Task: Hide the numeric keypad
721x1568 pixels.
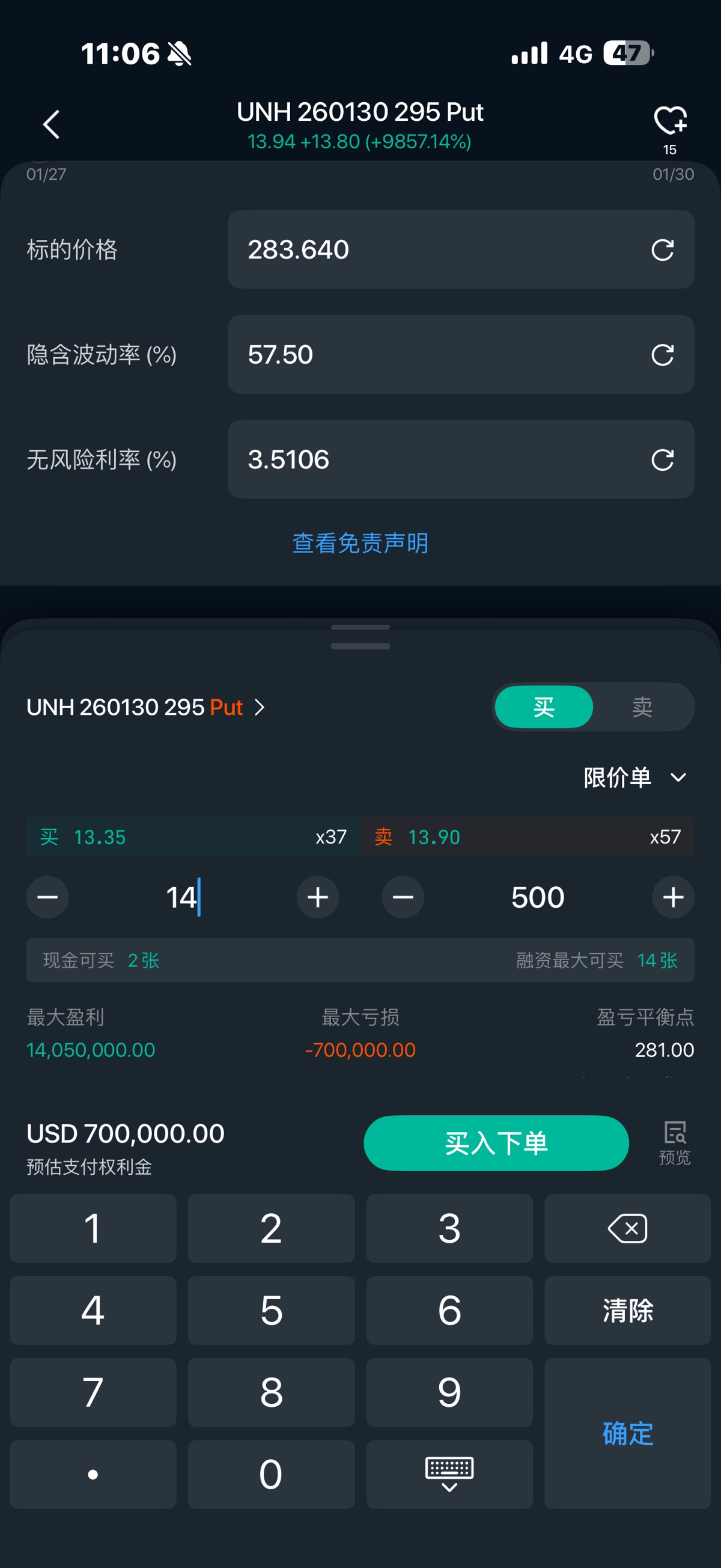Action: 449,1474
